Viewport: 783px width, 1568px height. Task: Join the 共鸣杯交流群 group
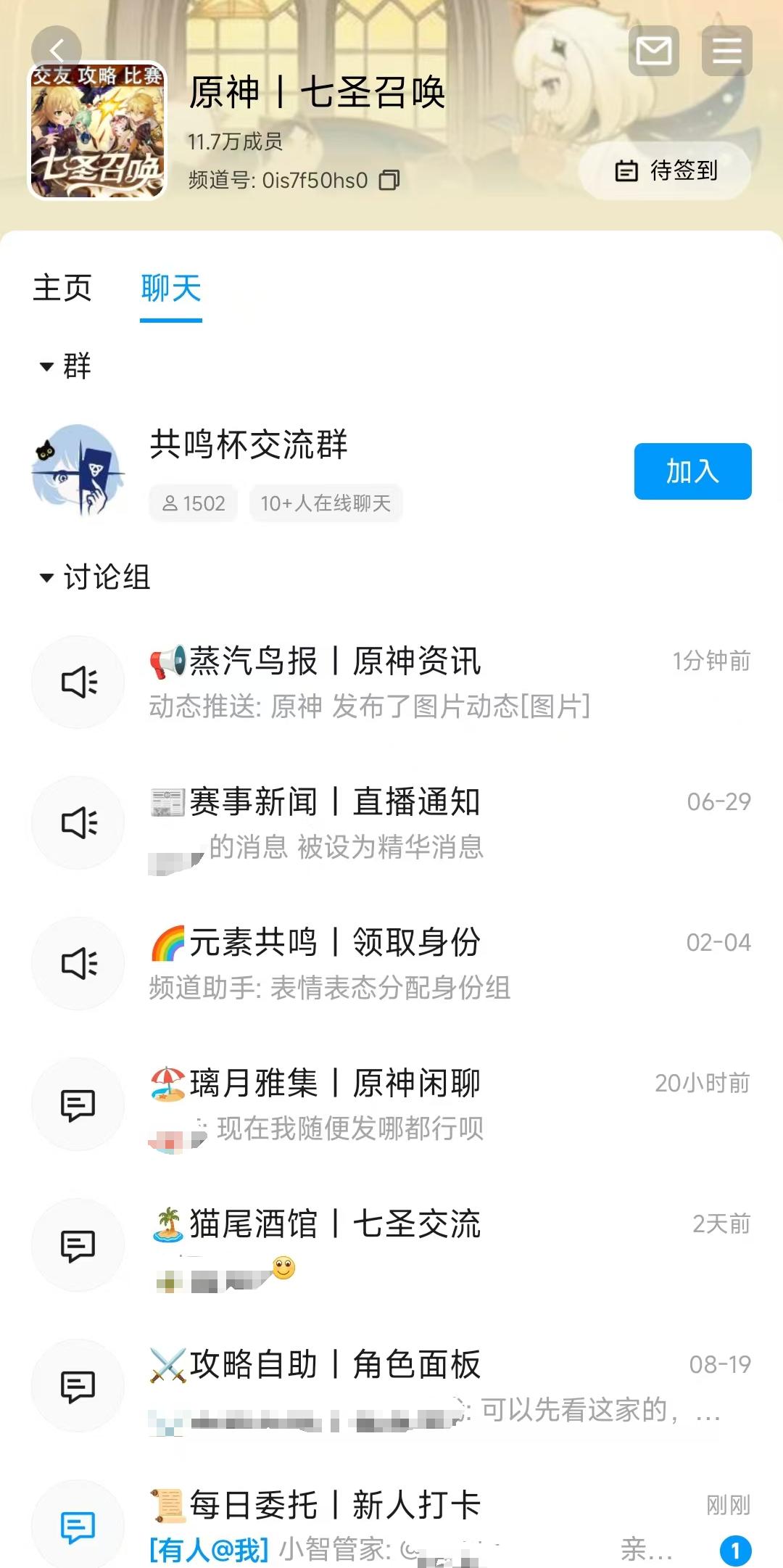pos(692,471)
